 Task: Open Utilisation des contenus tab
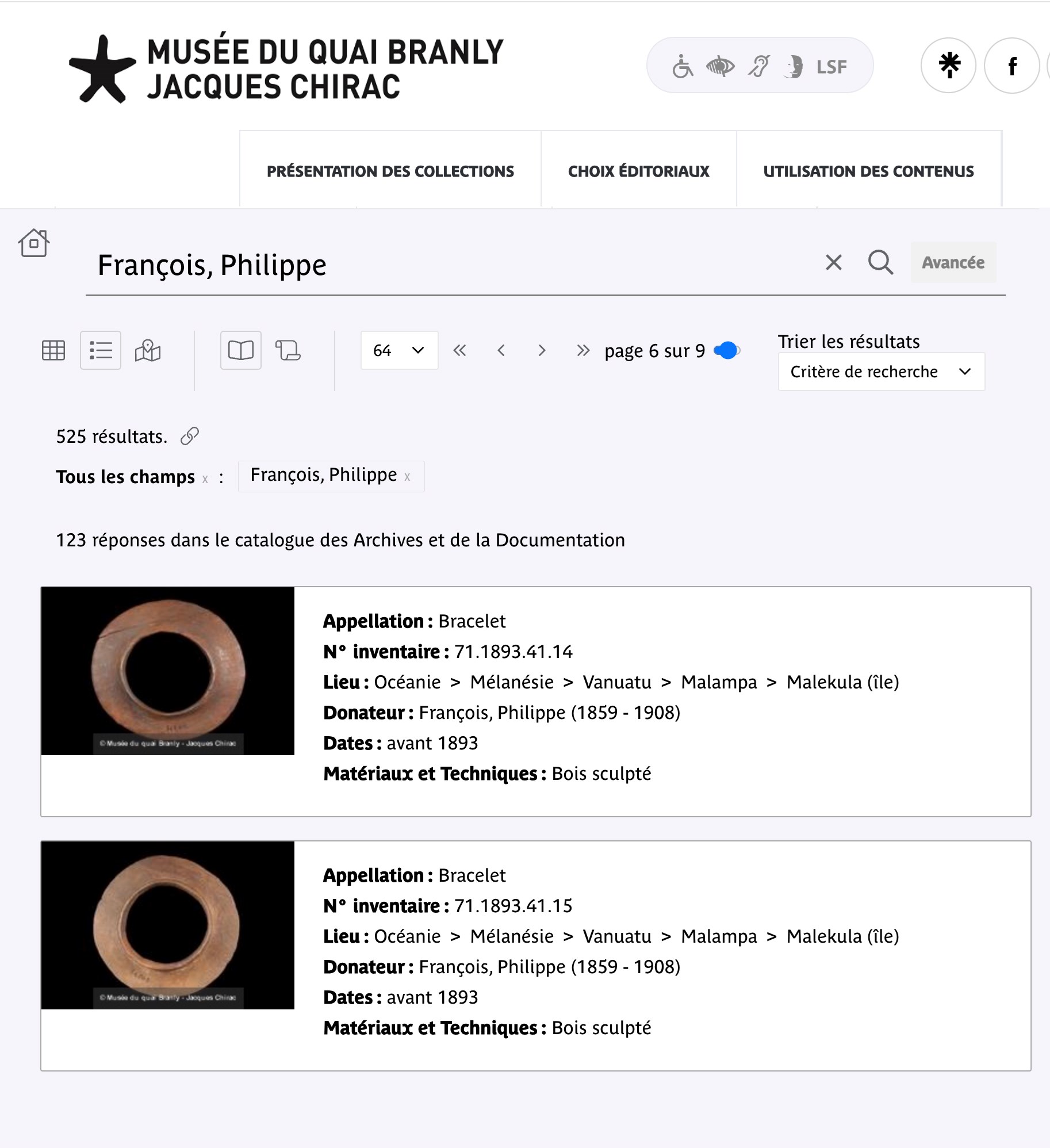[868, 171]
